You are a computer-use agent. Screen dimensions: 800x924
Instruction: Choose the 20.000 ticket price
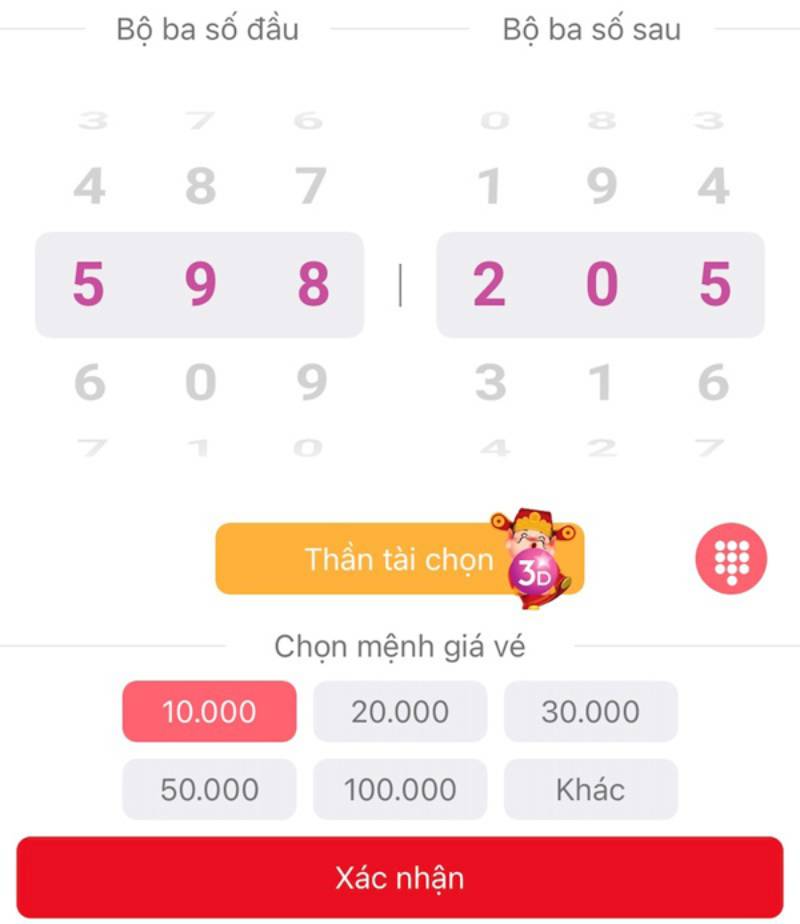click(x=400, y=712)
